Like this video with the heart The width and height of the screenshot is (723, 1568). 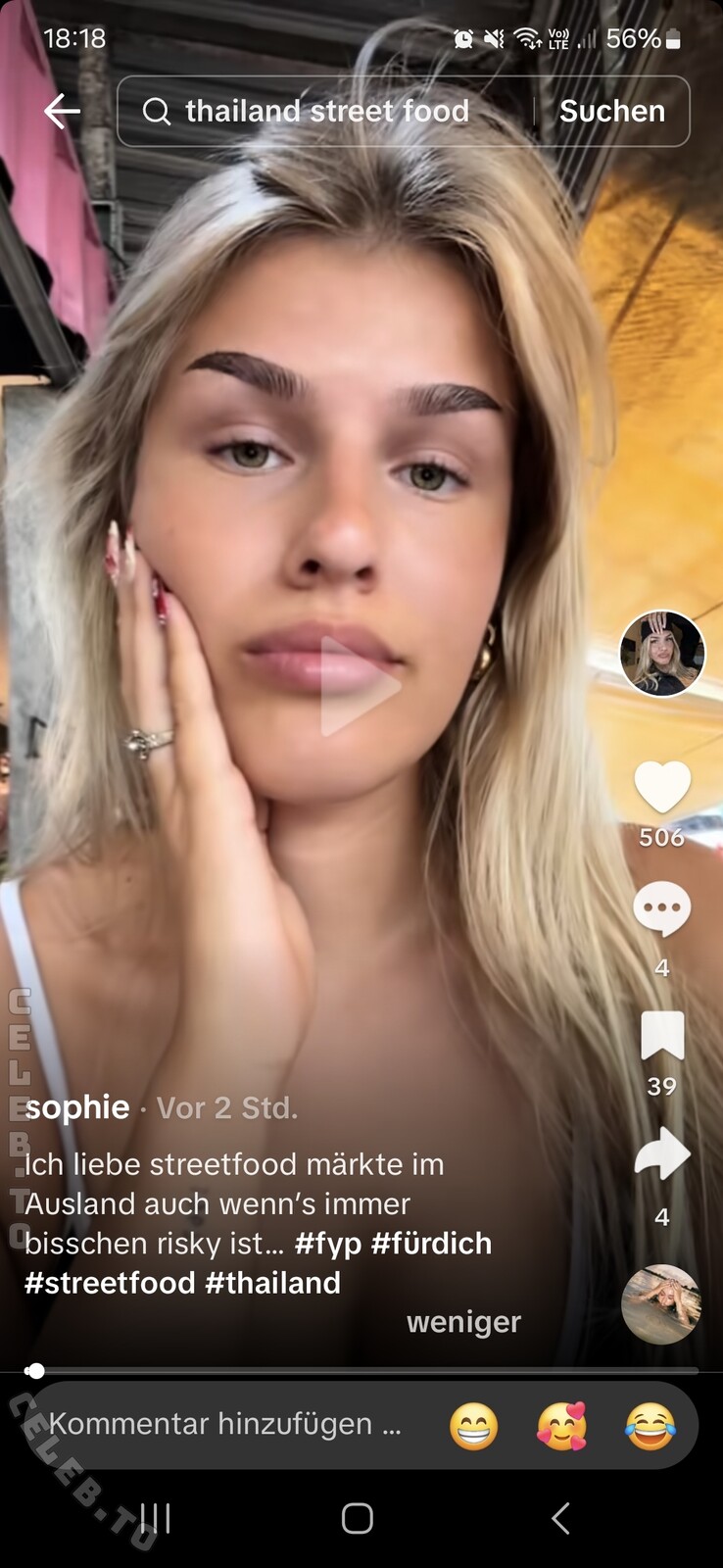(662, 787)
